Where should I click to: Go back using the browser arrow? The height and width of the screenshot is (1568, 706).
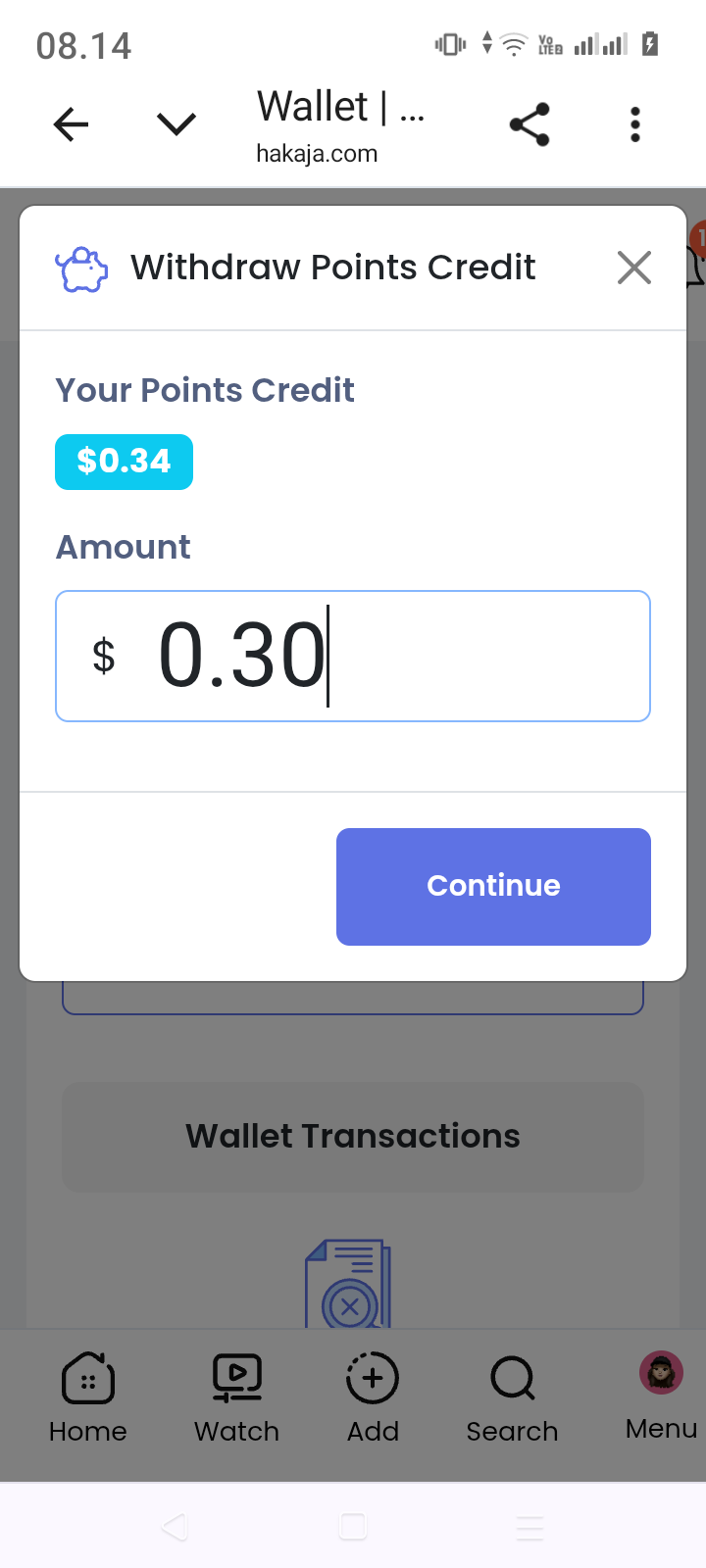(x=71, y=124)
